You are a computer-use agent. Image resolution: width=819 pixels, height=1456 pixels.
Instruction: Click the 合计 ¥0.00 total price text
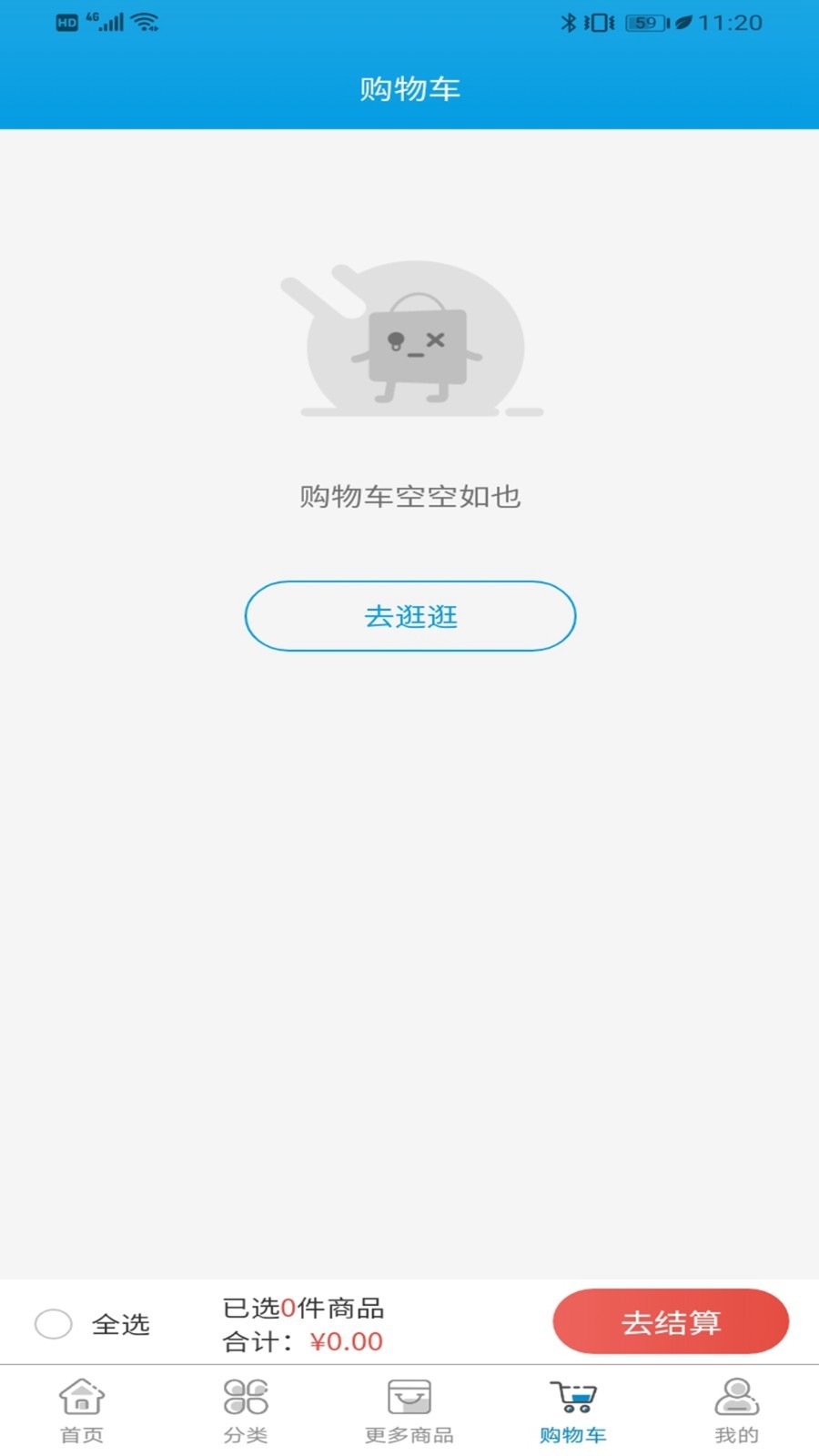click(x=303, y=1342)
